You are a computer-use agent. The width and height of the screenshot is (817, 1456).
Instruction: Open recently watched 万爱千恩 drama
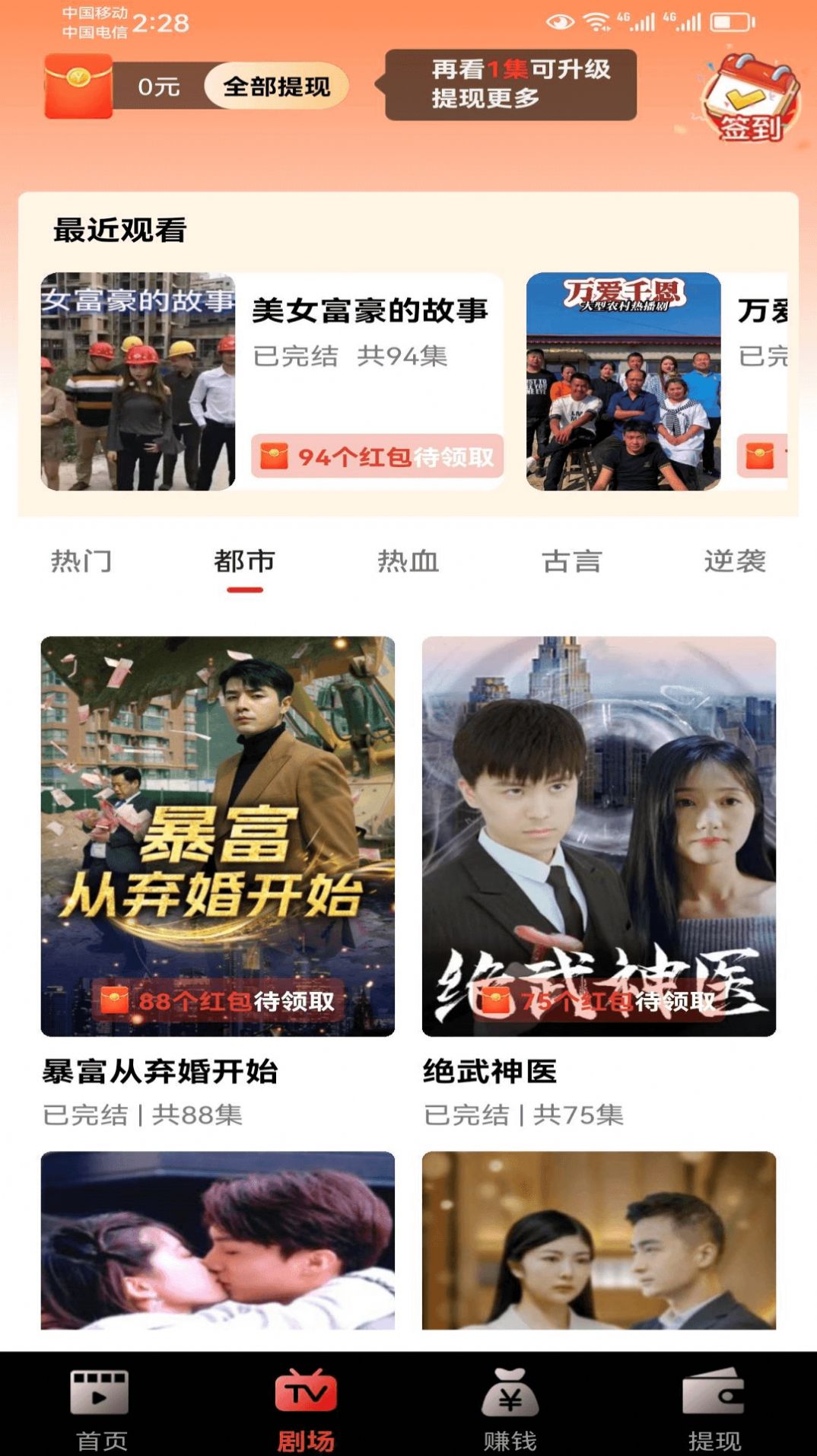tap(623, 380)
